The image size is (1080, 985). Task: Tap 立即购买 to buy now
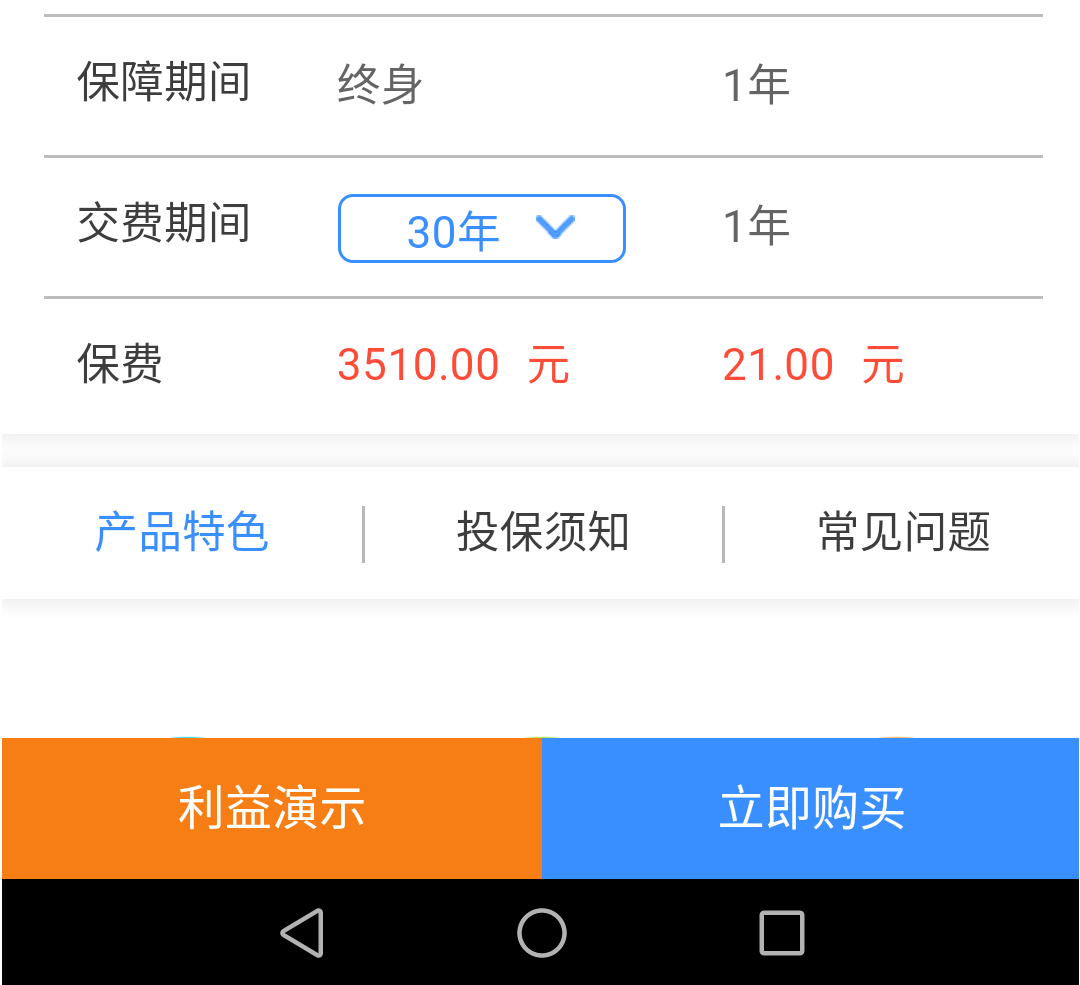pos(811,808)
